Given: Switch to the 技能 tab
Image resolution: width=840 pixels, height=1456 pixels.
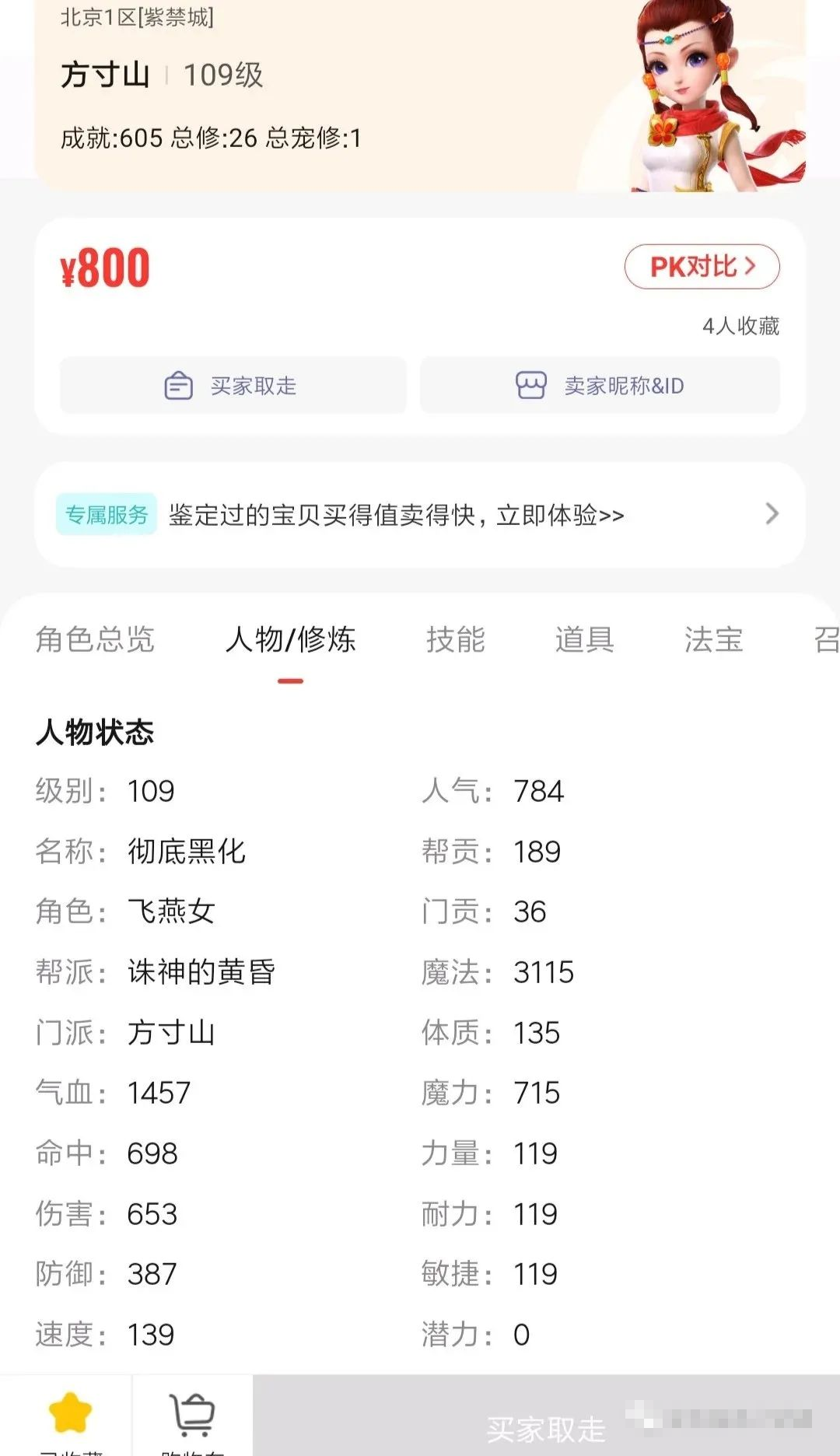Looking at the screenshot, I should point(456,639).
